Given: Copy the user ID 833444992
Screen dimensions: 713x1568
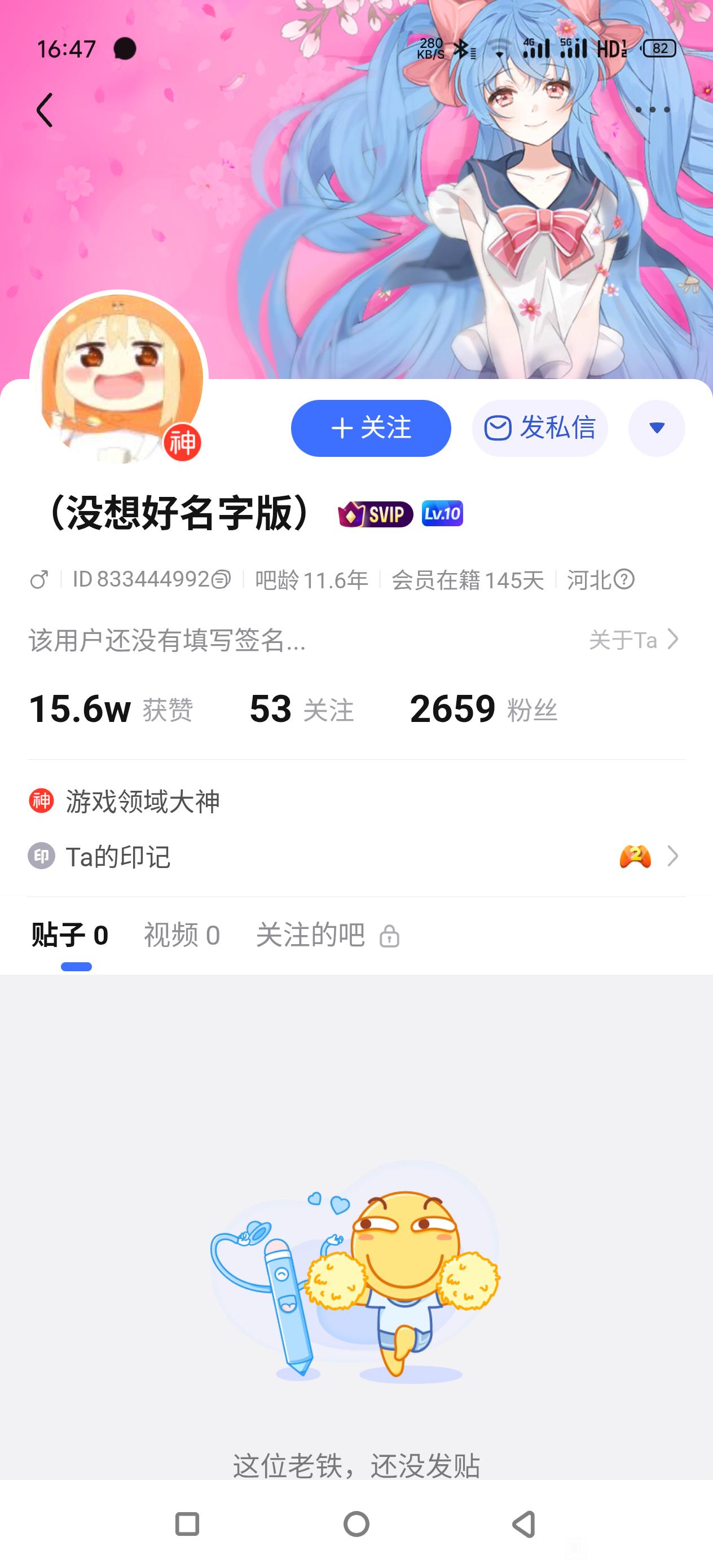Looking at the screenshot, I should [221, 579].
